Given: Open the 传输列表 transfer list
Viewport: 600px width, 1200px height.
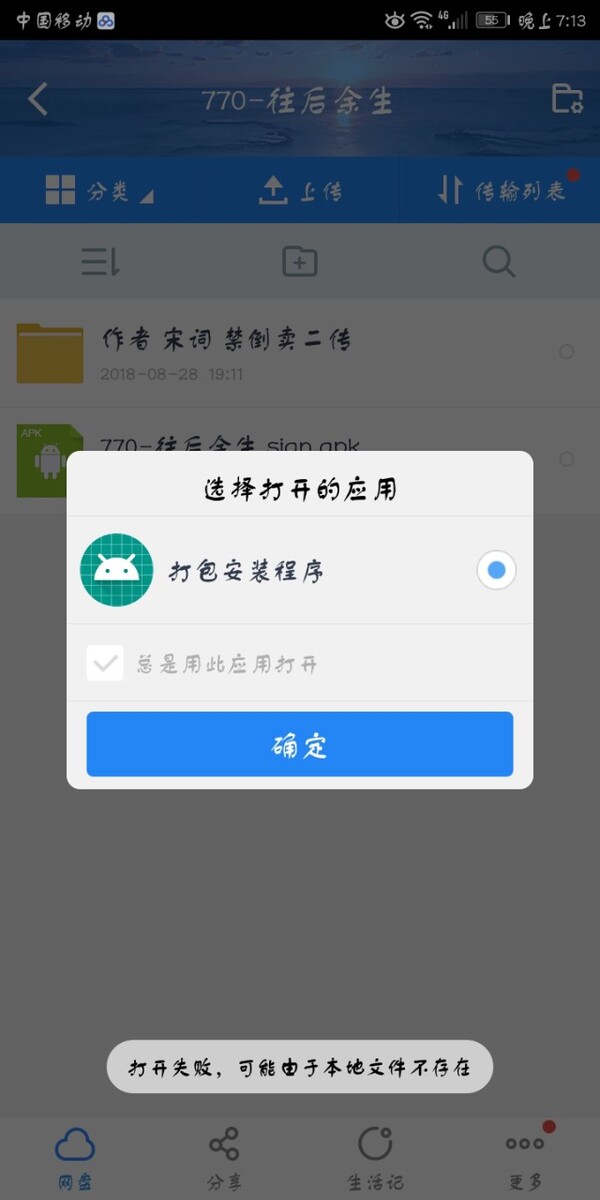Looking at the screenshot, I should pos(502,190).
